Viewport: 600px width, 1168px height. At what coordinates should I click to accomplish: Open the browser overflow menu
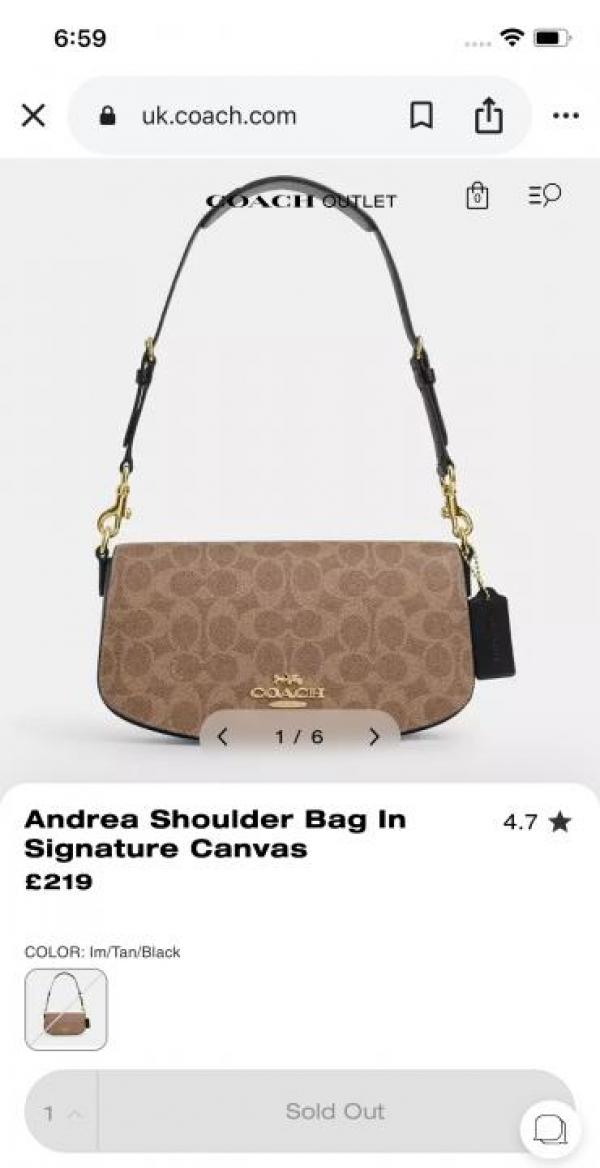566,116
